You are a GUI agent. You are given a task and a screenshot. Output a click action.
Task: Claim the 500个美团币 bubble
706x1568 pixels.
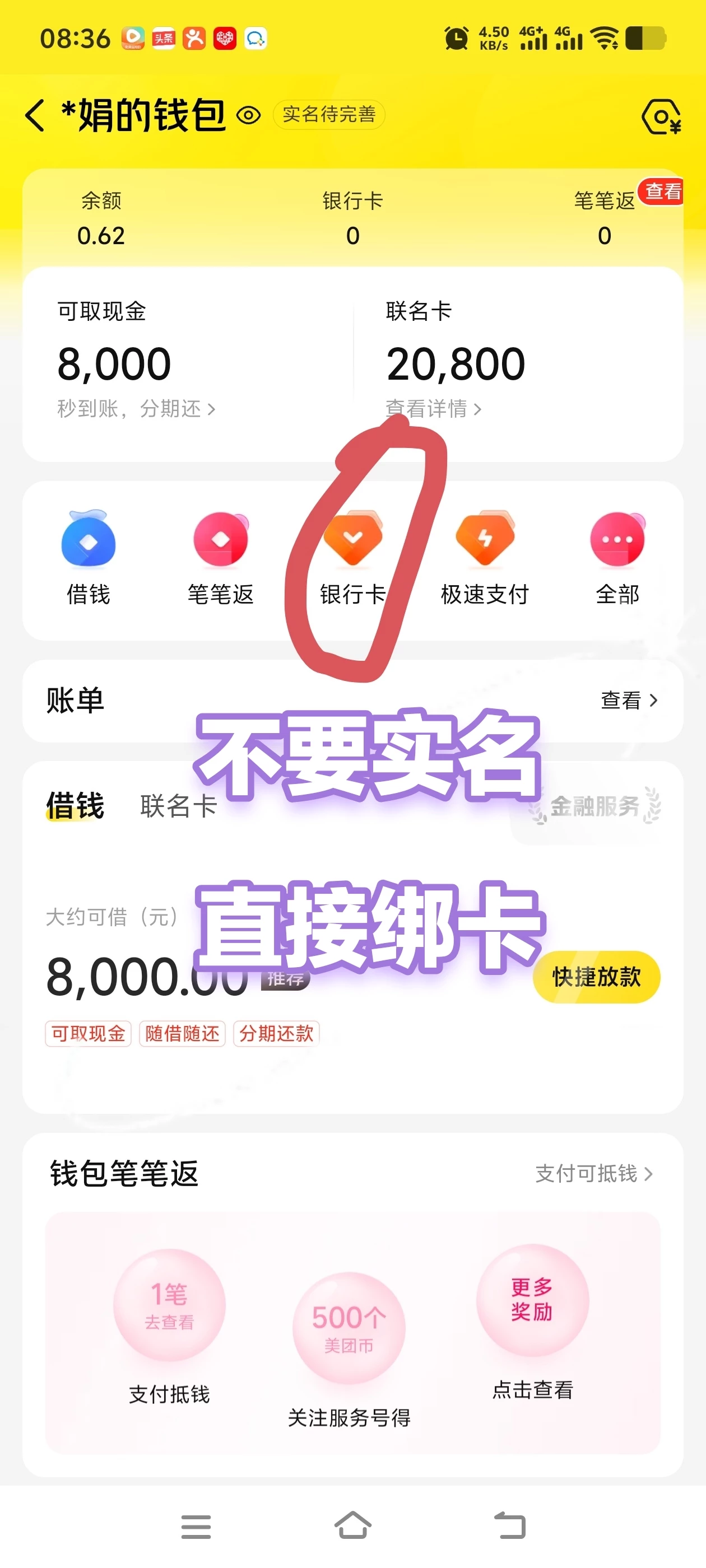[x=349, y=1328]
